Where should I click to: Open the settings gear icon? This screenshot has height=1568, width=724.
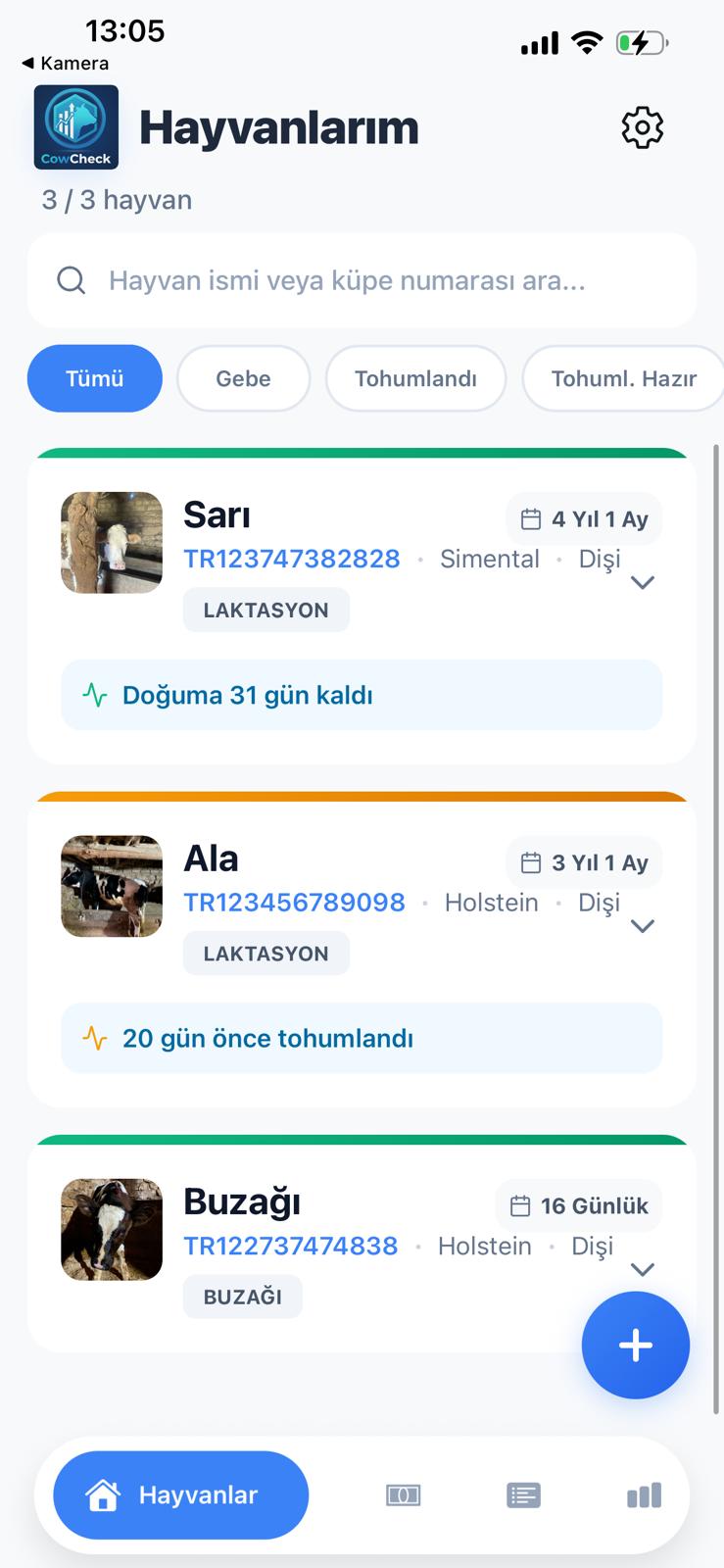tap(642, 127)
